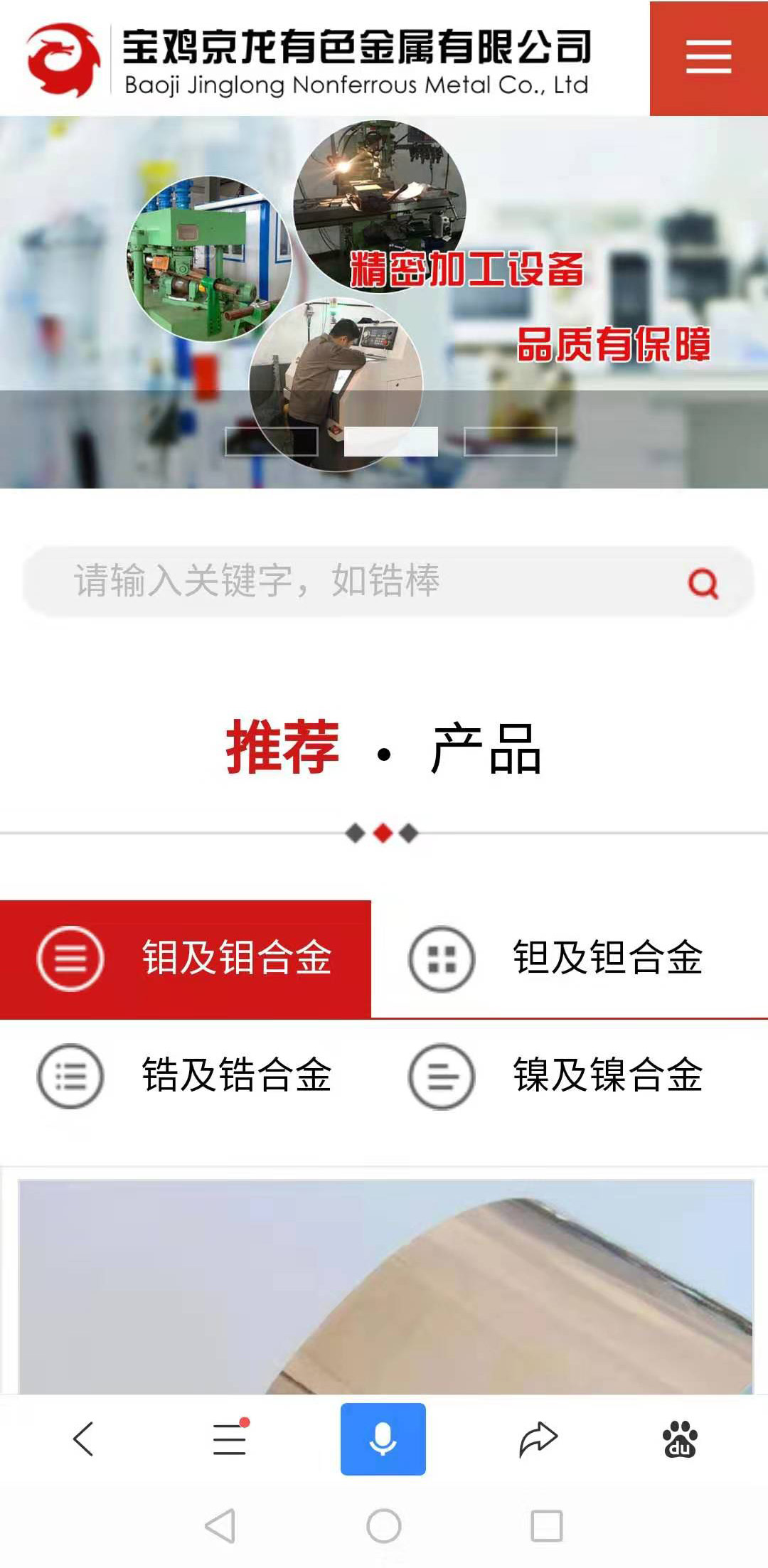
Task: Open the recommended product image card
Action: point(385,1286)
